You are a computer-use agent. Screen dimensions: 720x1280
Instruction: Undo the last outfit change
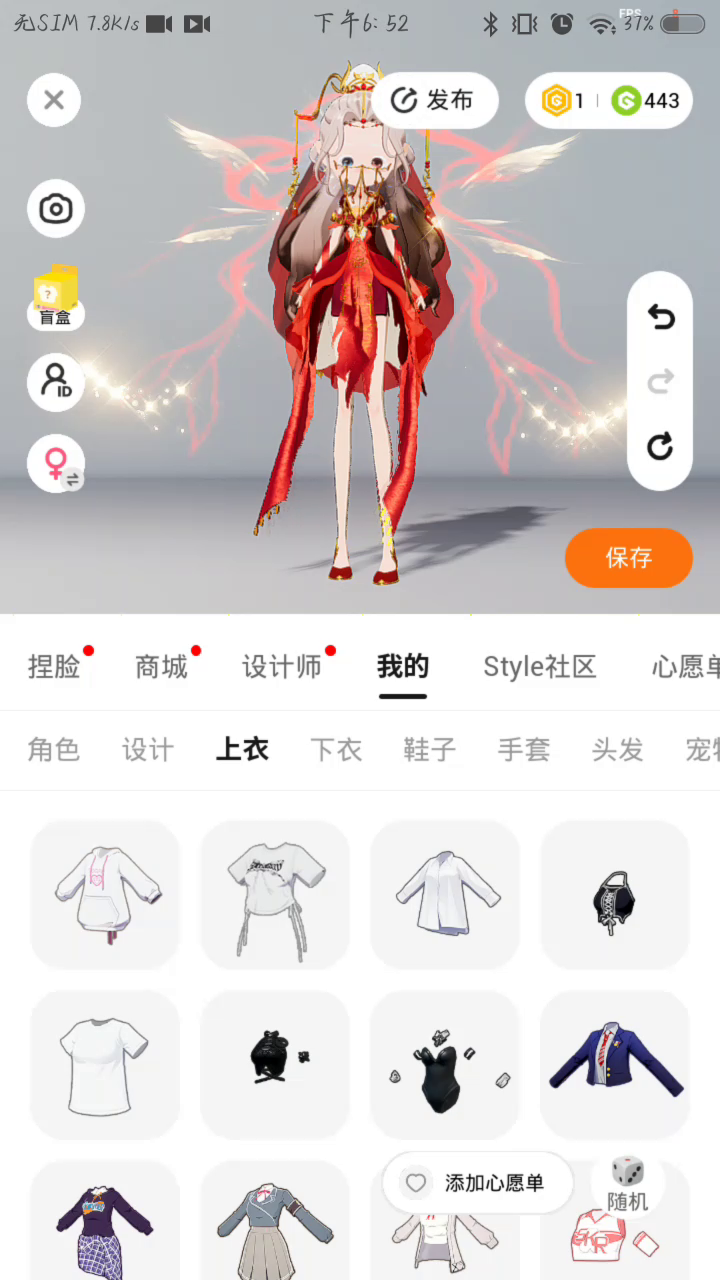coord(660,317)
